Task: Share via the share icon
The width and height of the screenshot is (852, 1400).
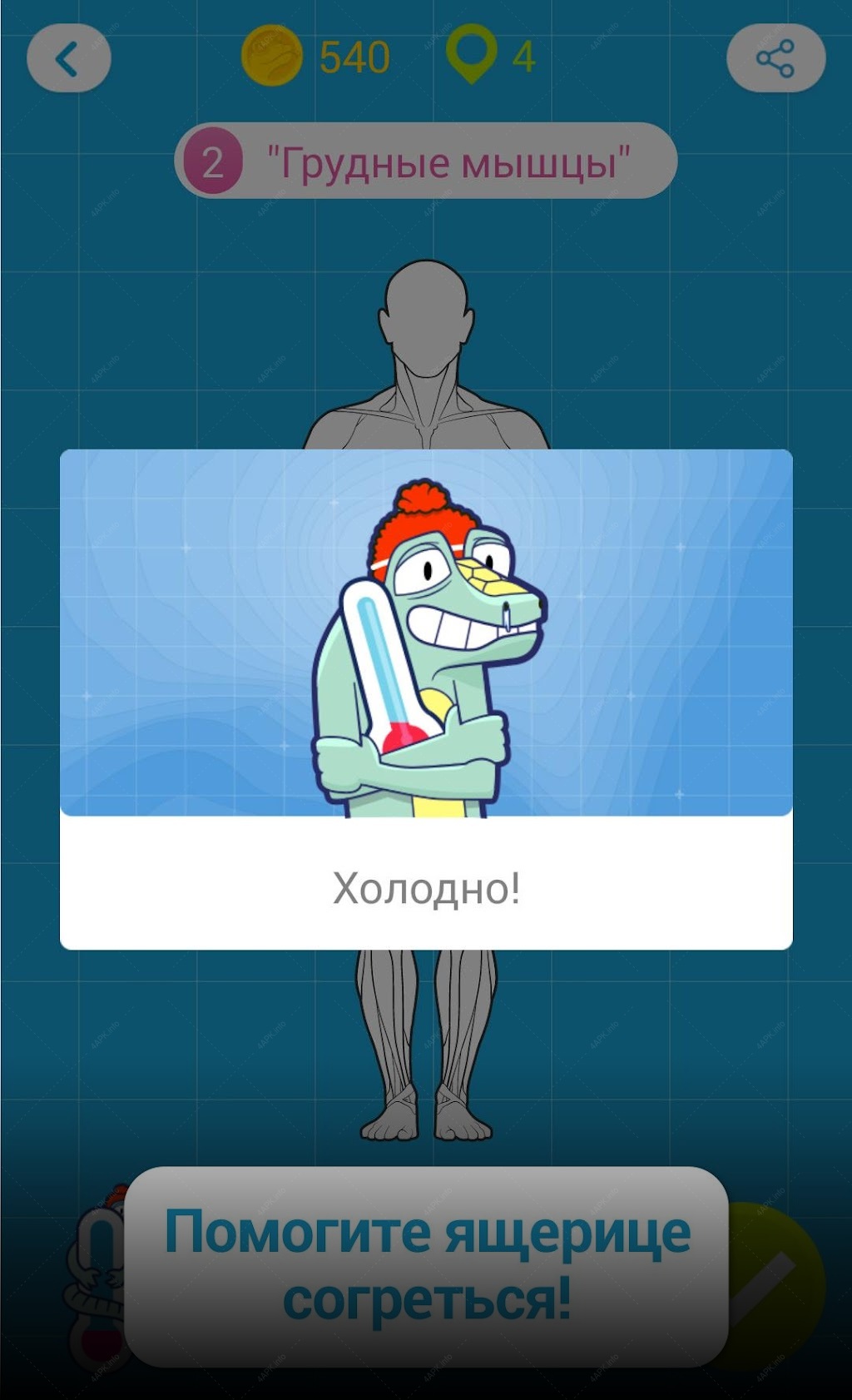Action: (775, 58)
